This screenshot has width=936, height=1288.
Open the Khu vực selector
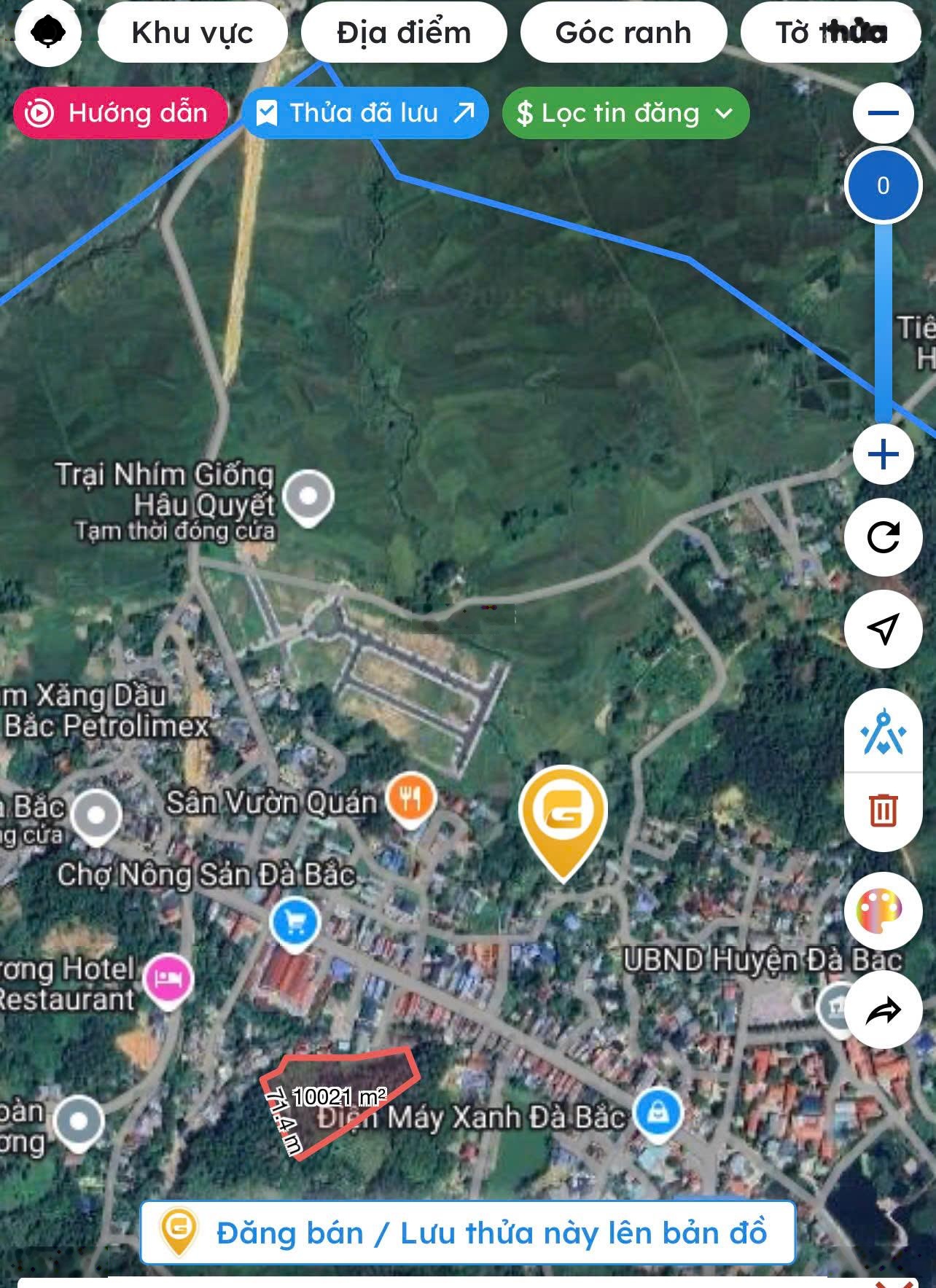click(192, 33)
